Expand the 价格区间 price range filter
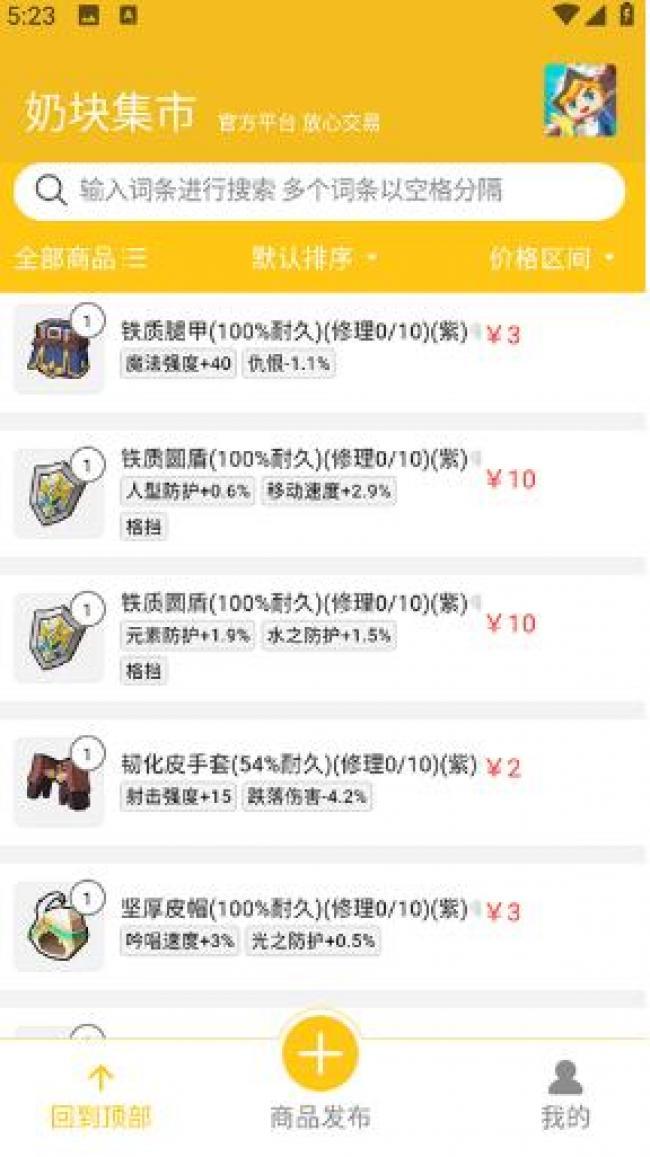This screenshot has width=650, height=1157. (552, 259)
